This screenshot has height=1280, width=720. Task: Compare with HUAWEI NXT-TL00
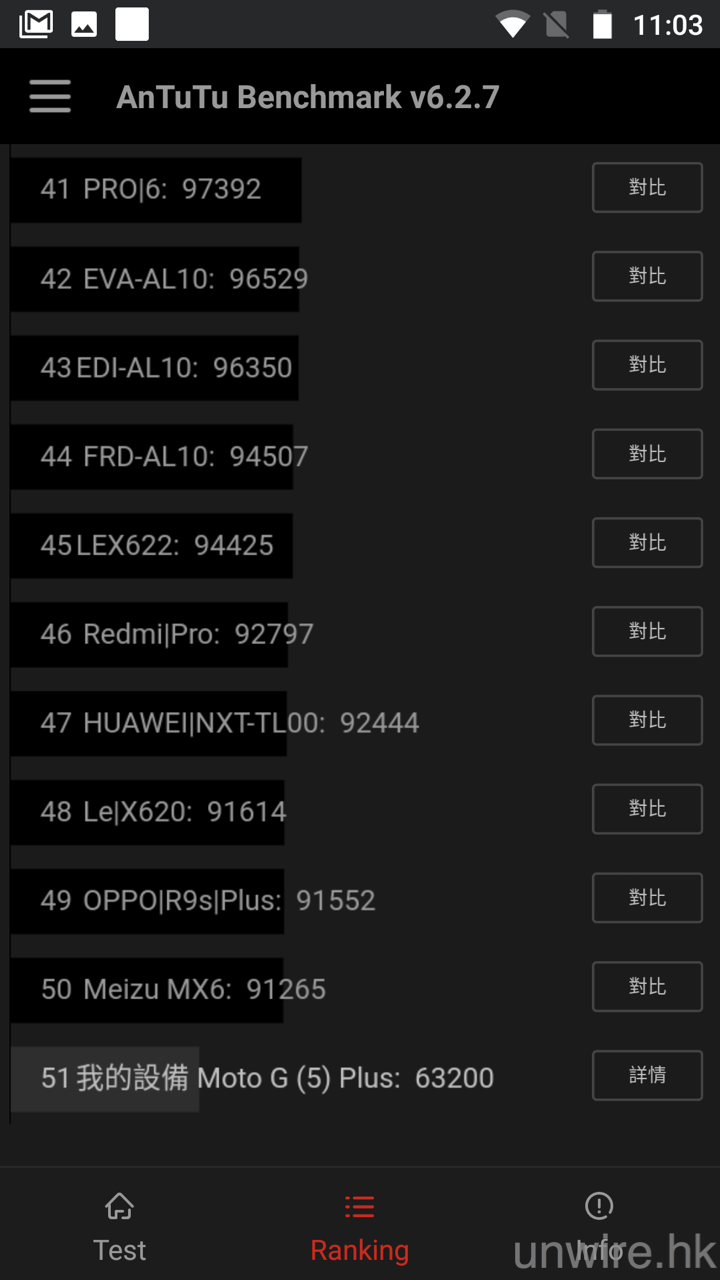(x=647, y=721)
